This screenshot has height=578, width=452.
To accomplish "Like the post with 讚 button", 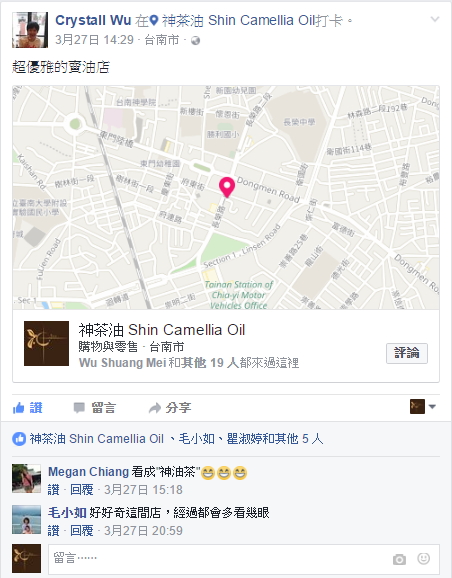I will [x=28, y=408].
